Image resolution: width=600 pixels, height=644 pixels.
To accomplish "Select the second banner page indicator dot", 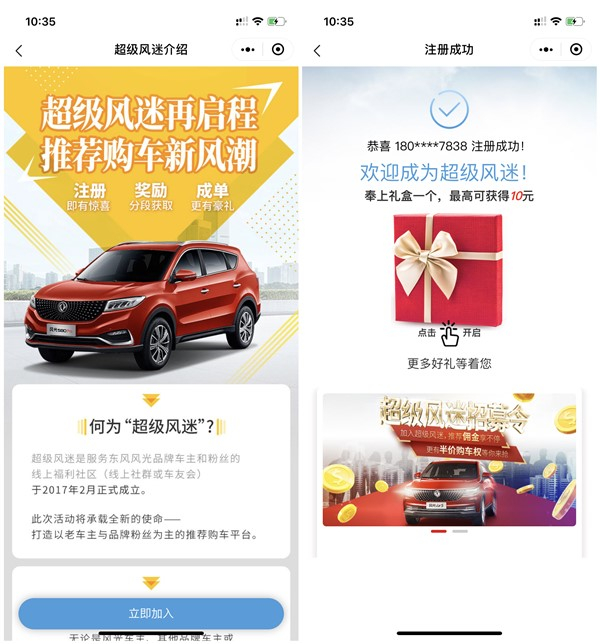I will [x=460, y=531].
